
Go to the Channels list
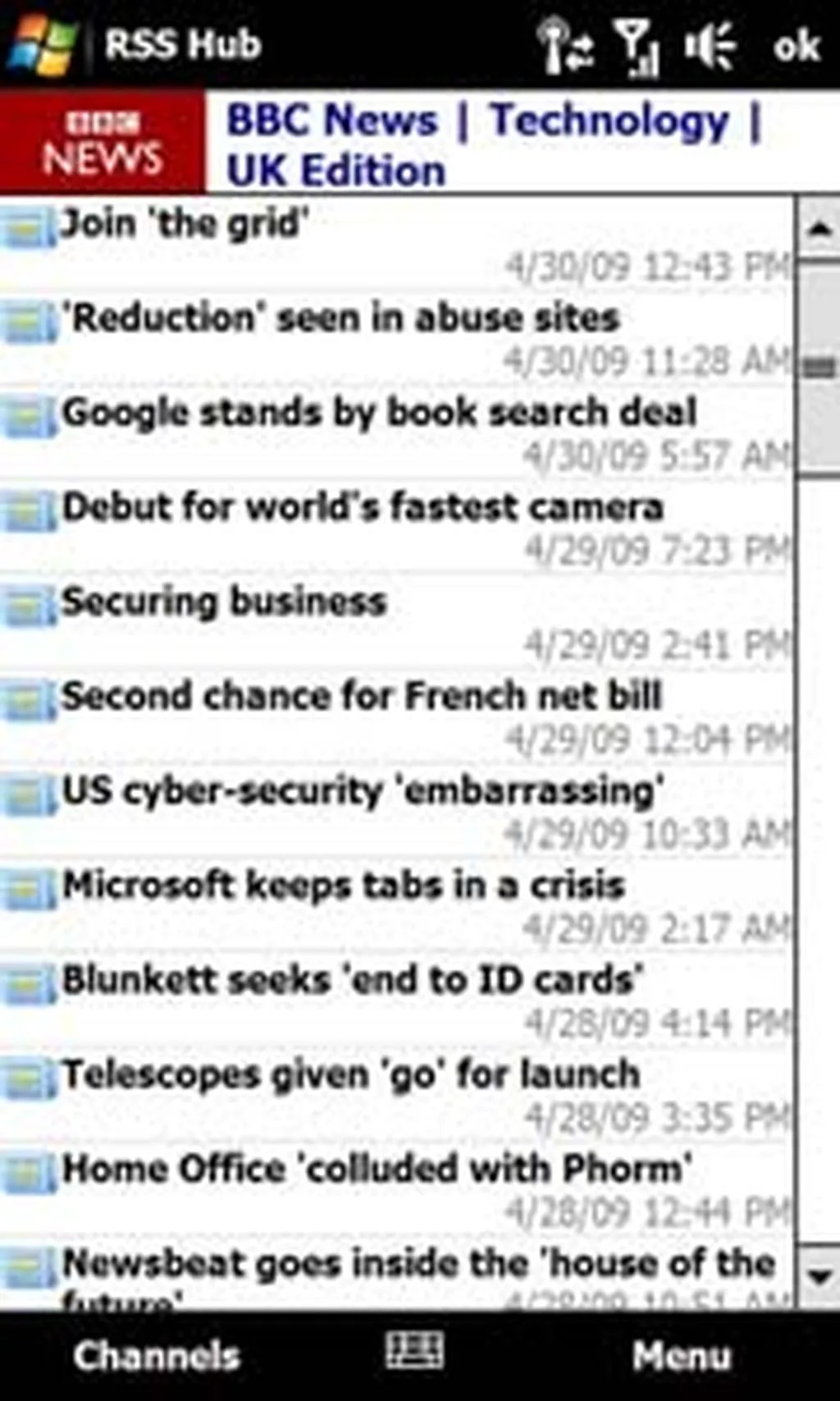coord(156,1356)
